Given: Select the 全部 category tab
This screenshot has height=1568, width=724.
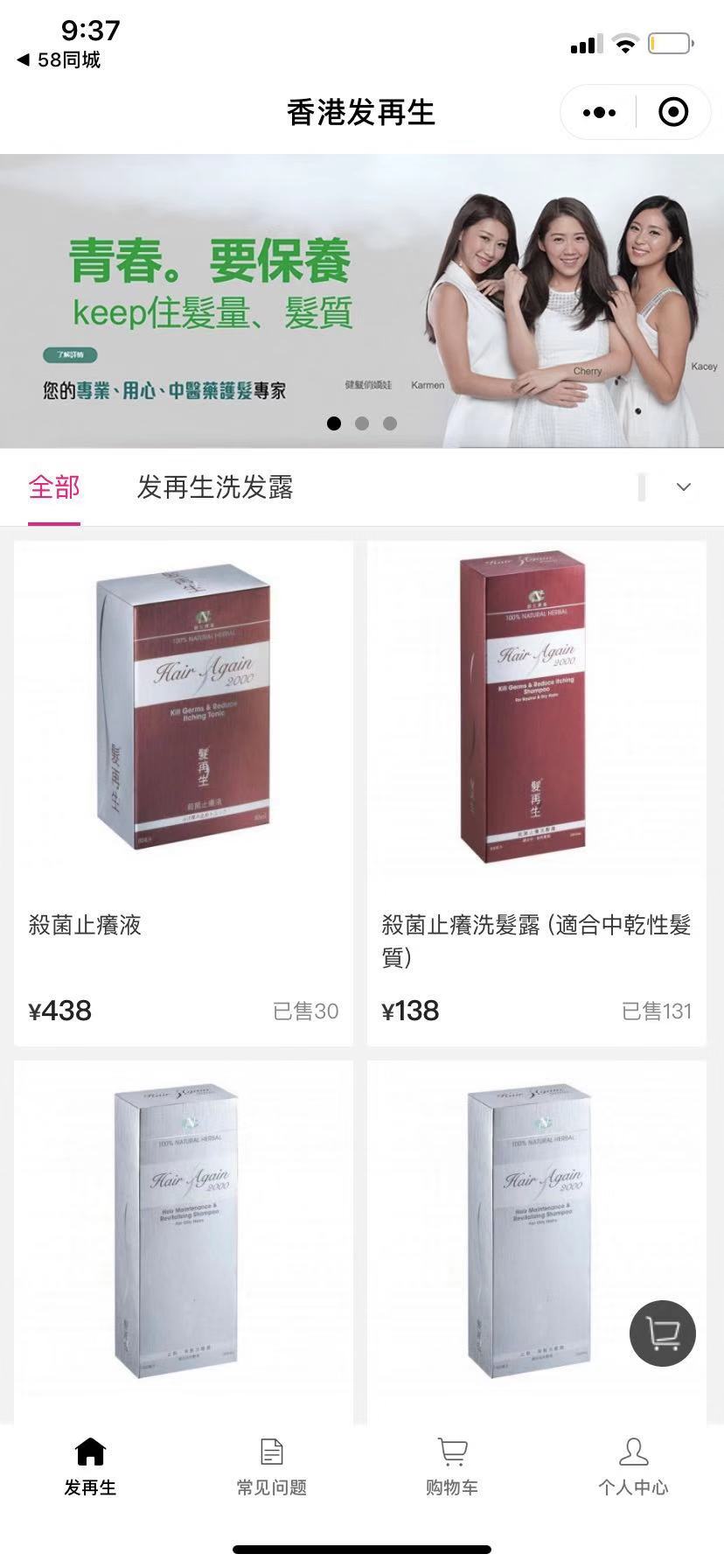Looking at the screenshot, I should (x=54, y=487).
